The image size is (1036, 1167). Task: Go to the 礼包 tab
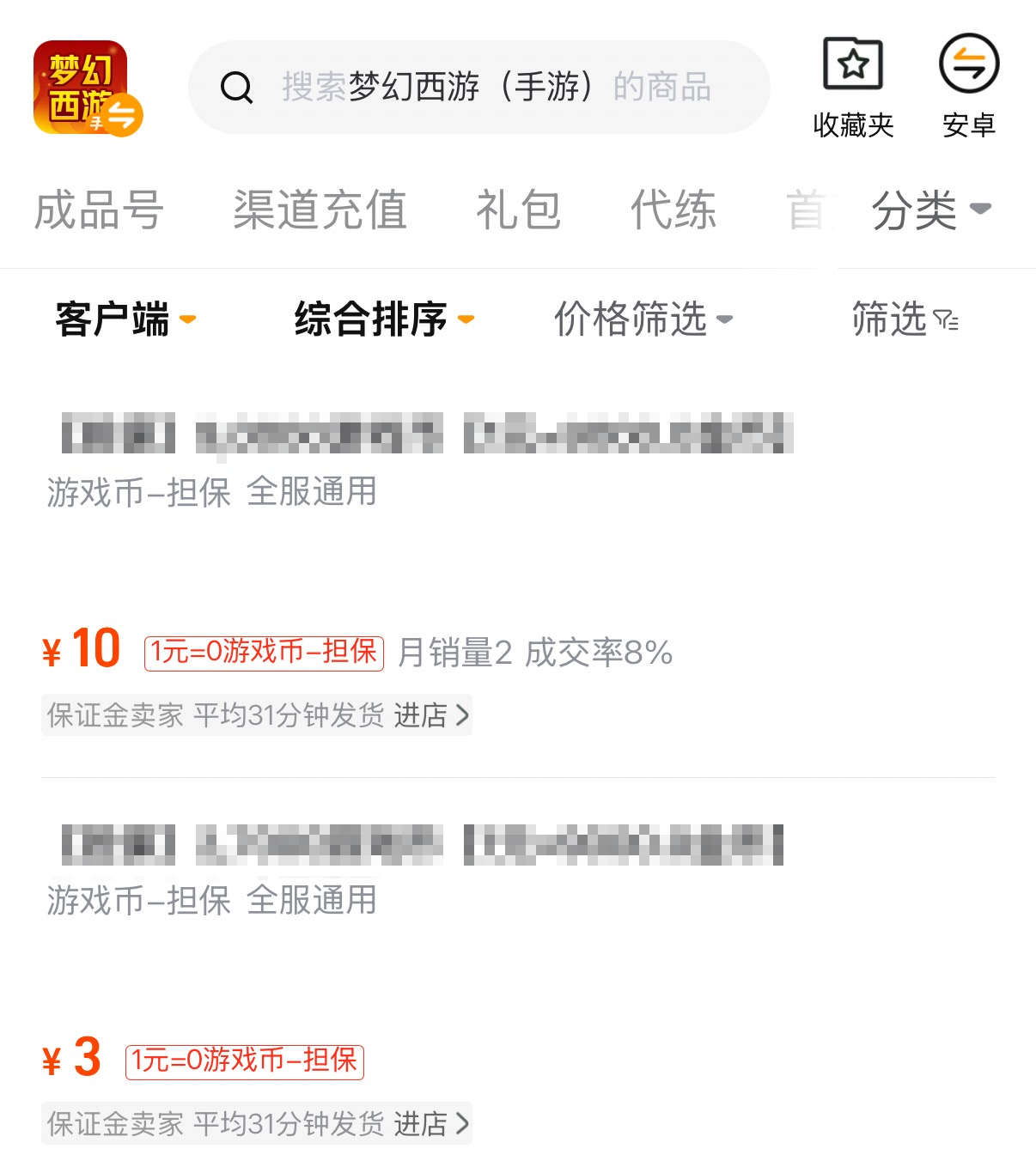(x=518, y=210)
